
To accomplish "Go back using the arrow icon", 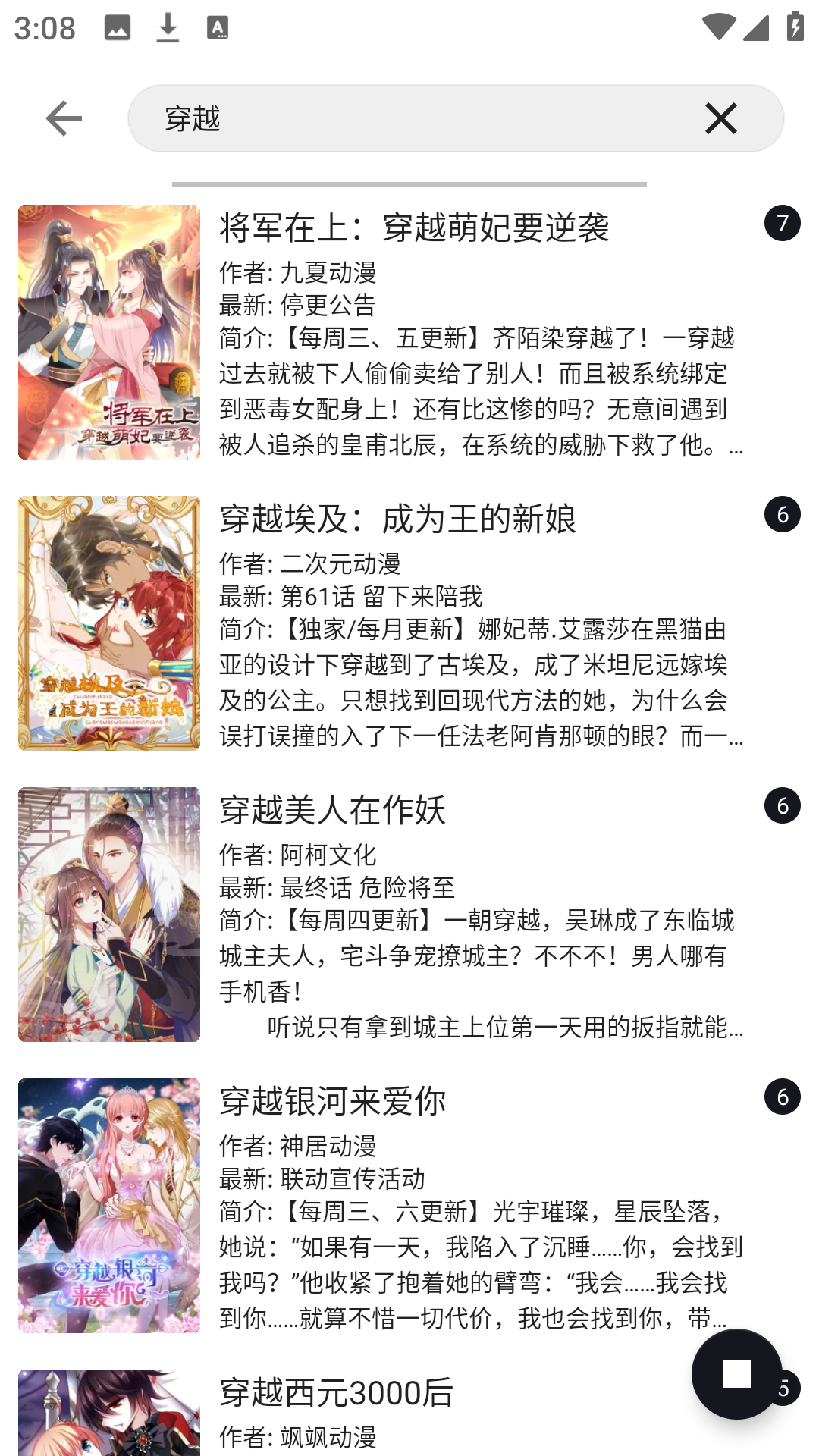I will pos(64,118).
